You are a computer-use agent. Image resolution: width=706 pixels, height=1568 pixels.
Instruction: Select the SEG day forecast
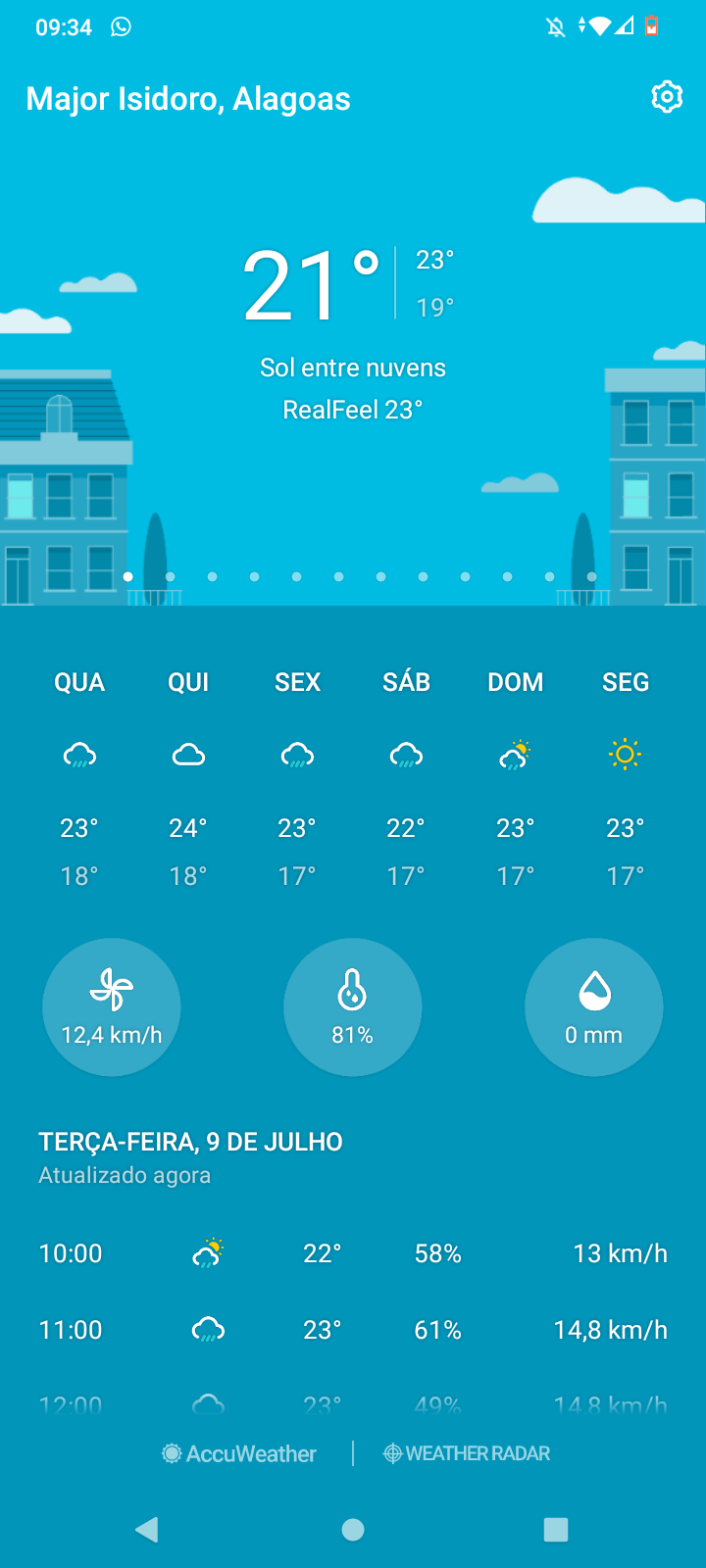(x=625, y=774)
